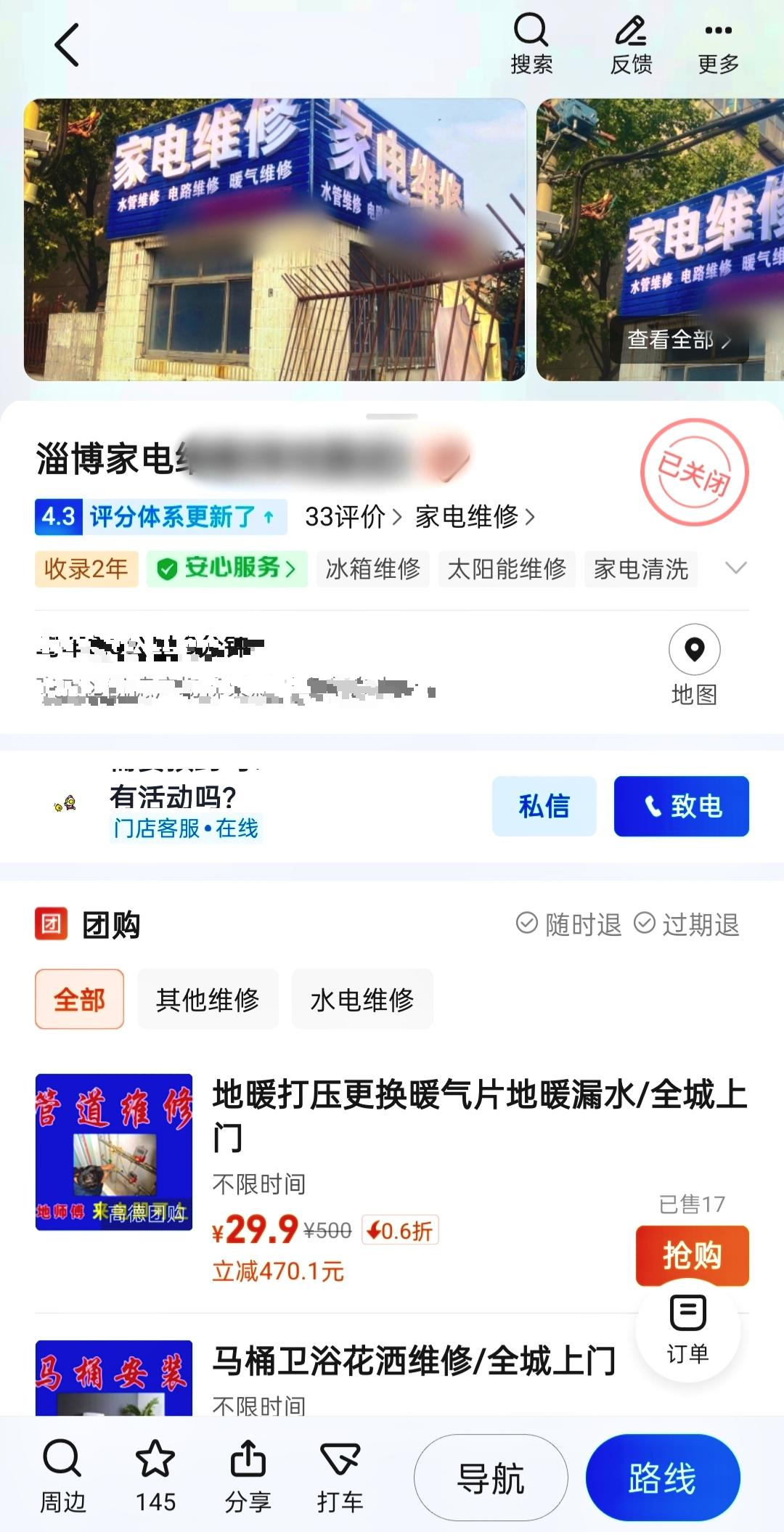This screenshot has height=1532, width=784.
Task: Select the 其他维修 filter
Action: 208,1000
